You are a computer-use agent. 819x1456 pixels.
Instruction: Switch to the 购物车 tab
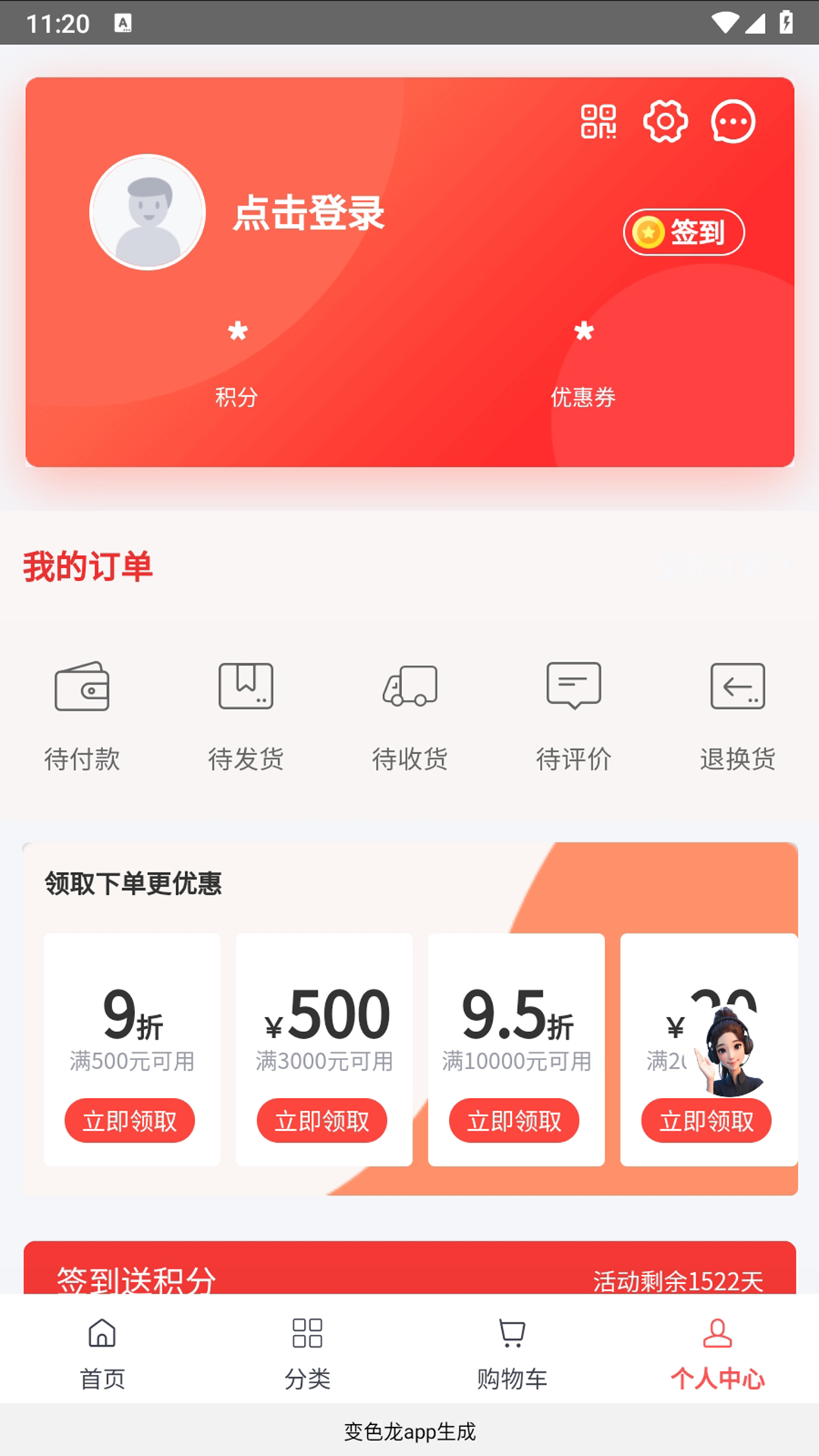512,1352
